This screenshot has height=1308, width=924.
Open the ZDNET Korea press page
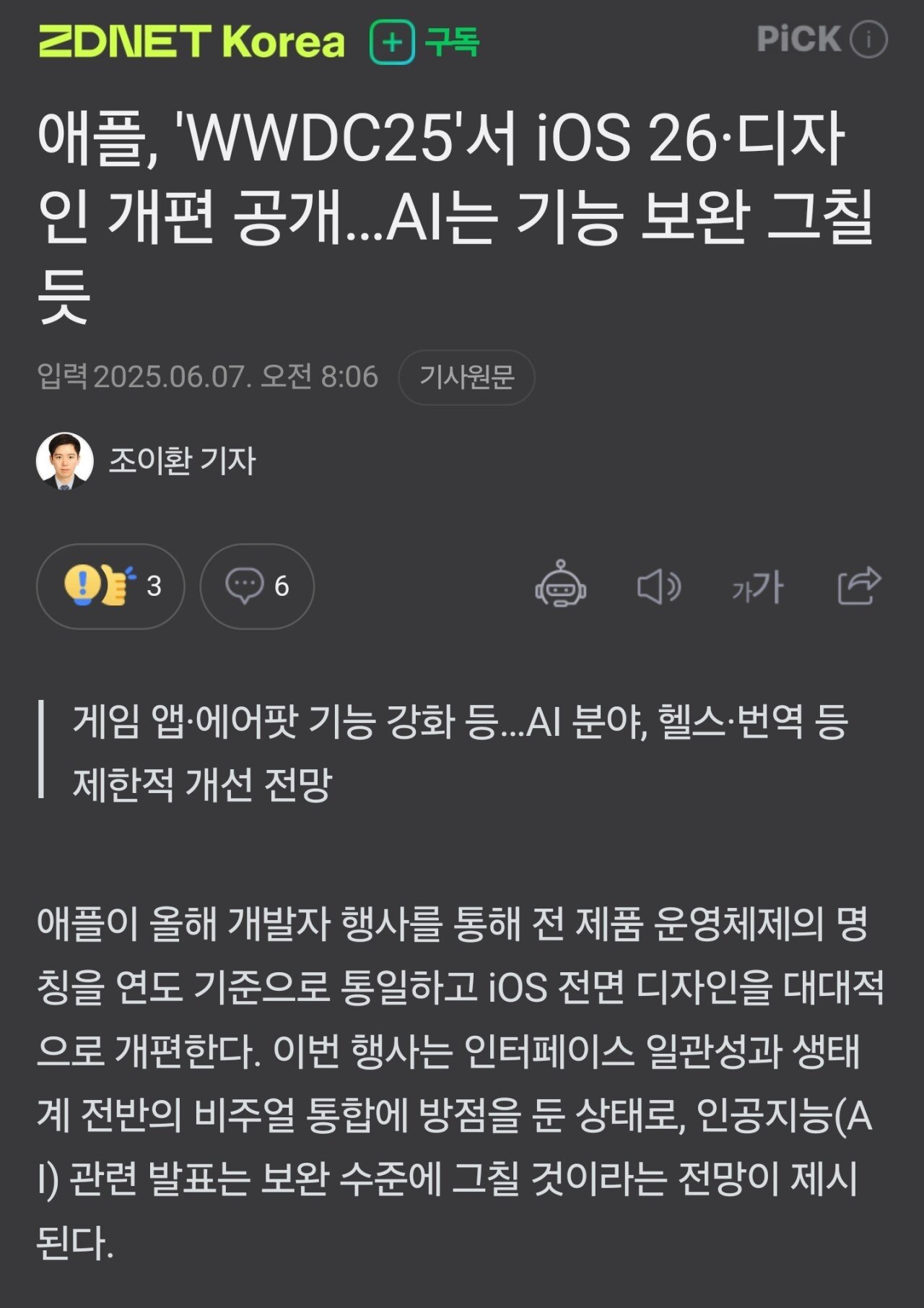pos(191,41)
